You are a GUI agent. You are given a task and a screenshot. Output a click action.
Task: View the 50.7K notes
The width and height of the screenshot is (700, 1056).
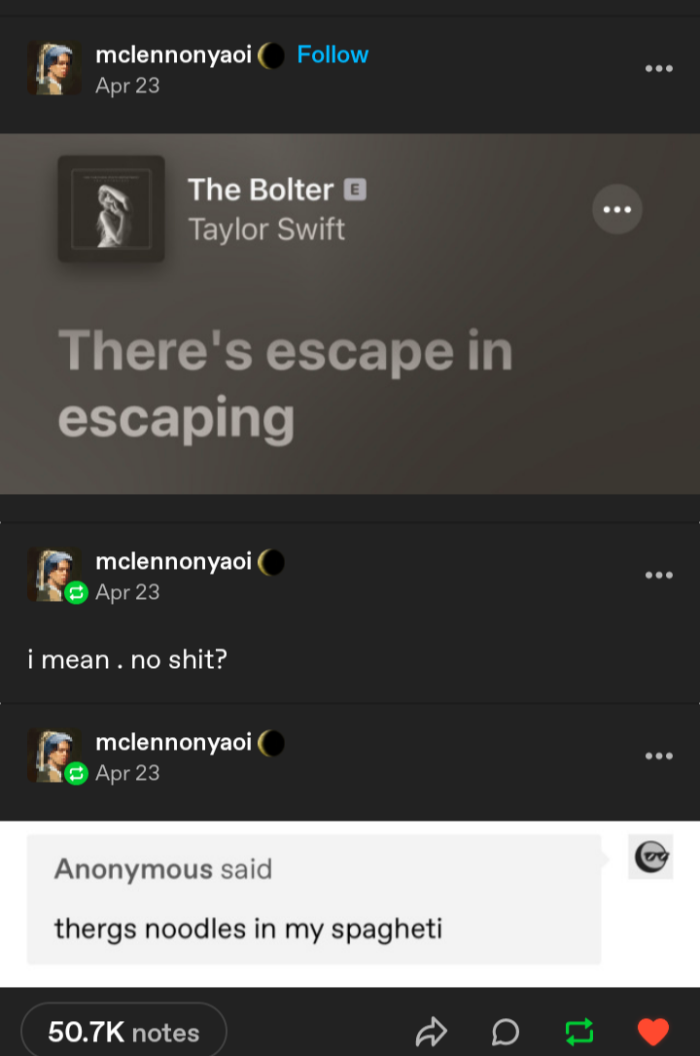coord(124,1032)
